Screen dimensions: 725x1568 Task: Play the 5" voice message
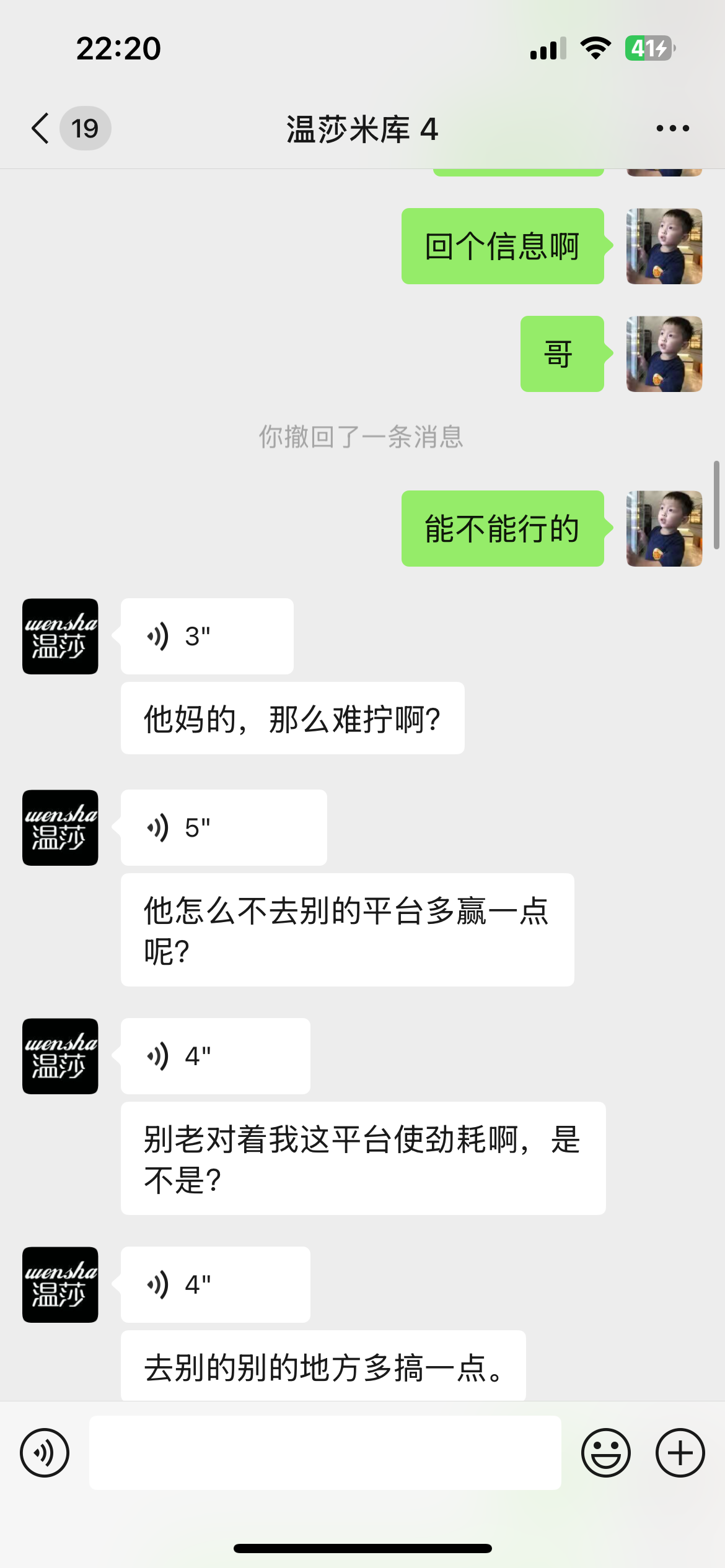(x=223, y=828)
